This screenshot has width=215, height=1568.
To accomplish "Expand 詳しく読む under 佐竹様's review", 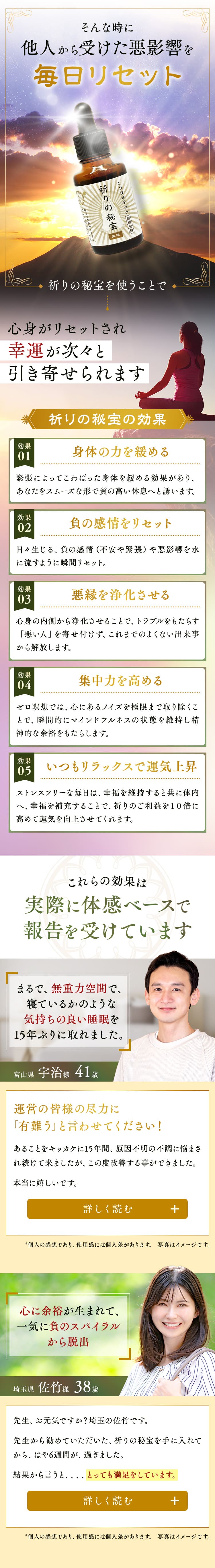I will click(107, 1500).
